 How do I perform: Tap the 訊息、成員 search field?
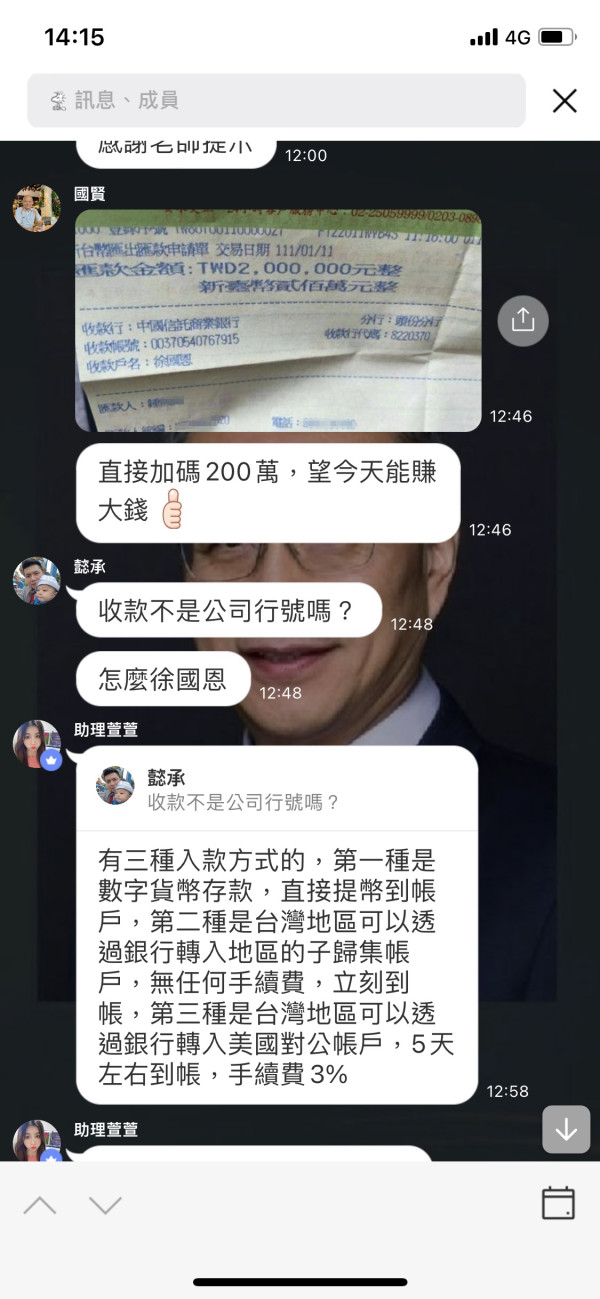[276, 100]
